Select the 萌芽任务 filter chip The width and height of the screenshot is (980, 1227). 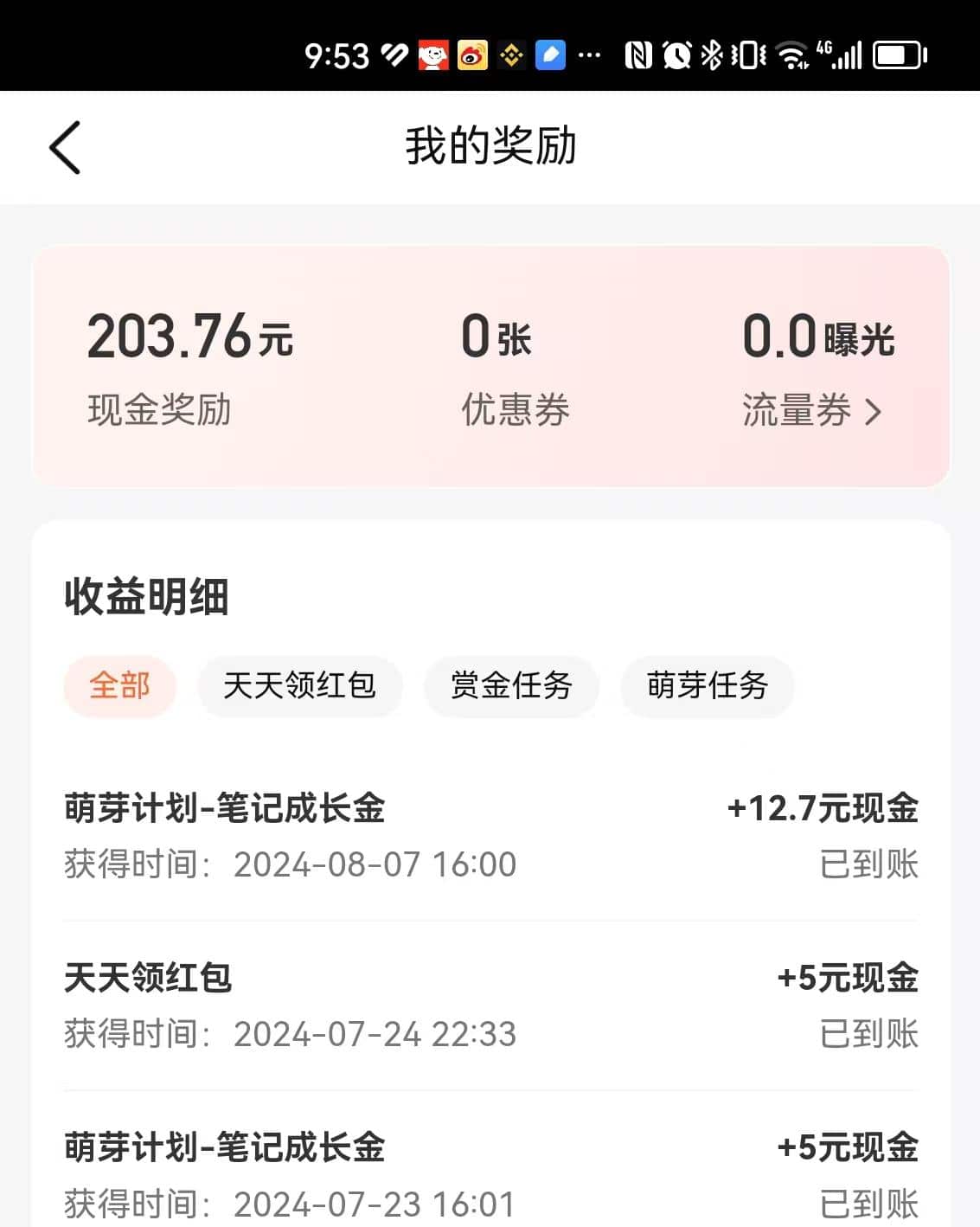tap(707, 686)
